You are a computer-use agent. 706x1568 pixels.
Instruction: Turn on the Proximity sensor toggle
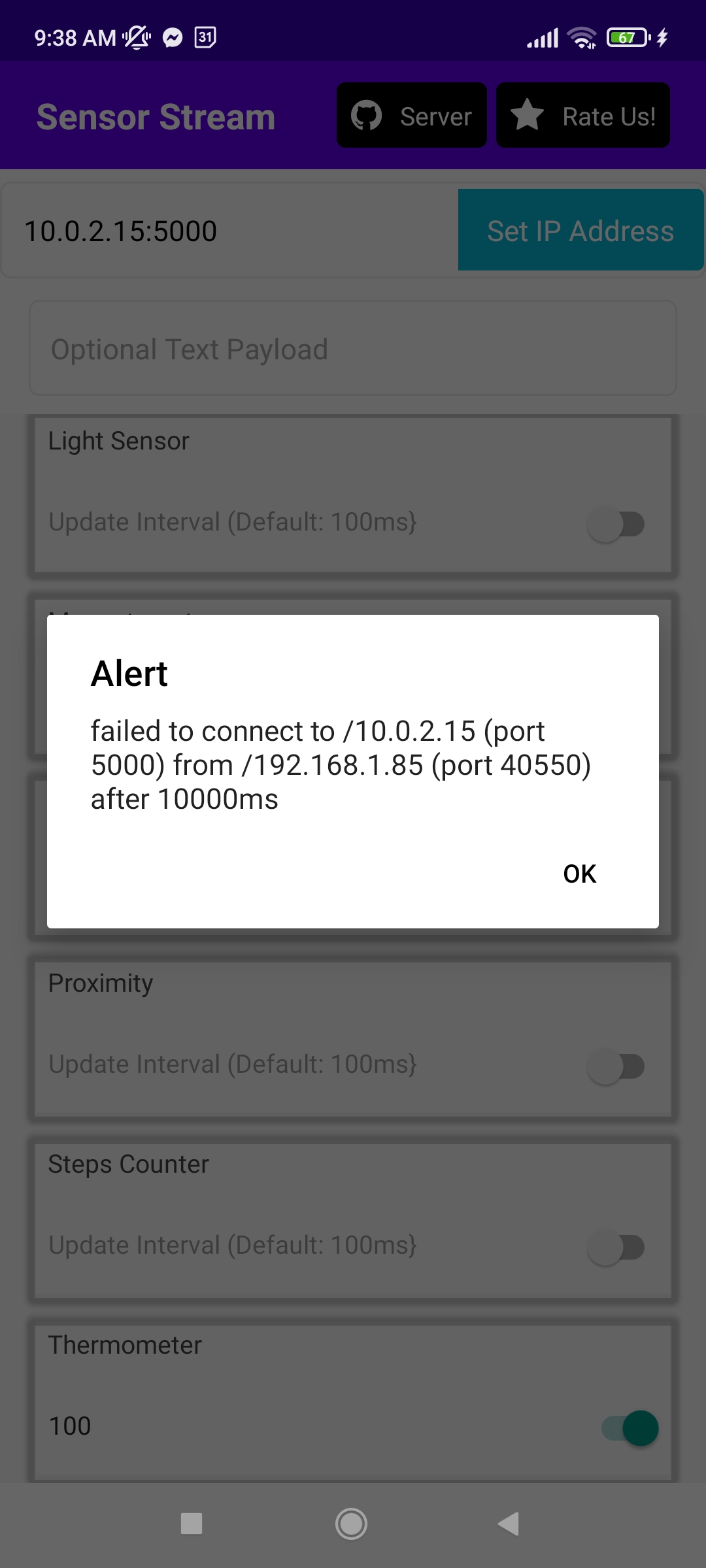(616, 1066)
